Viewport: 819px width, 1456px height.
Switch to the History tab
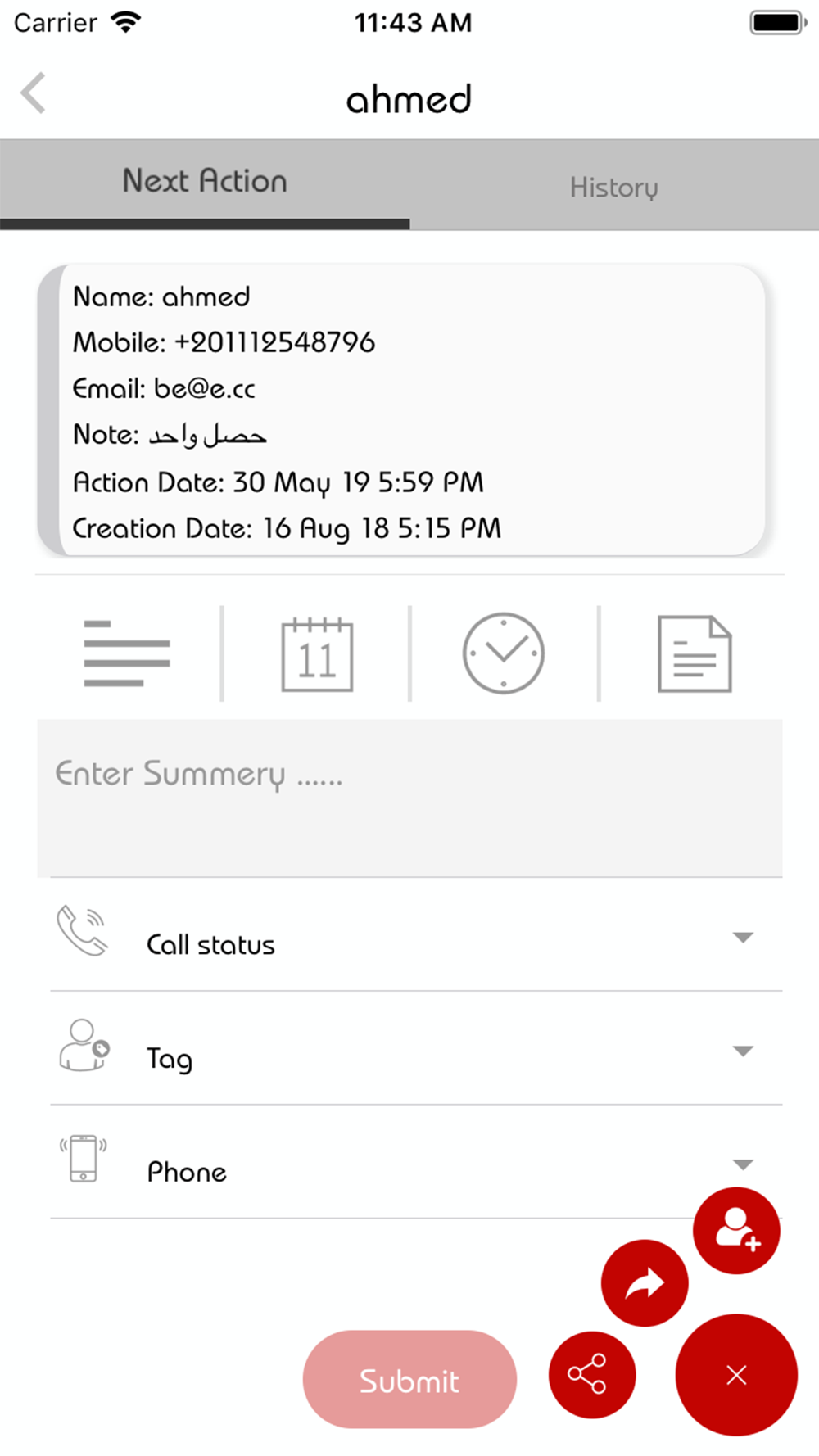[613, 187]
